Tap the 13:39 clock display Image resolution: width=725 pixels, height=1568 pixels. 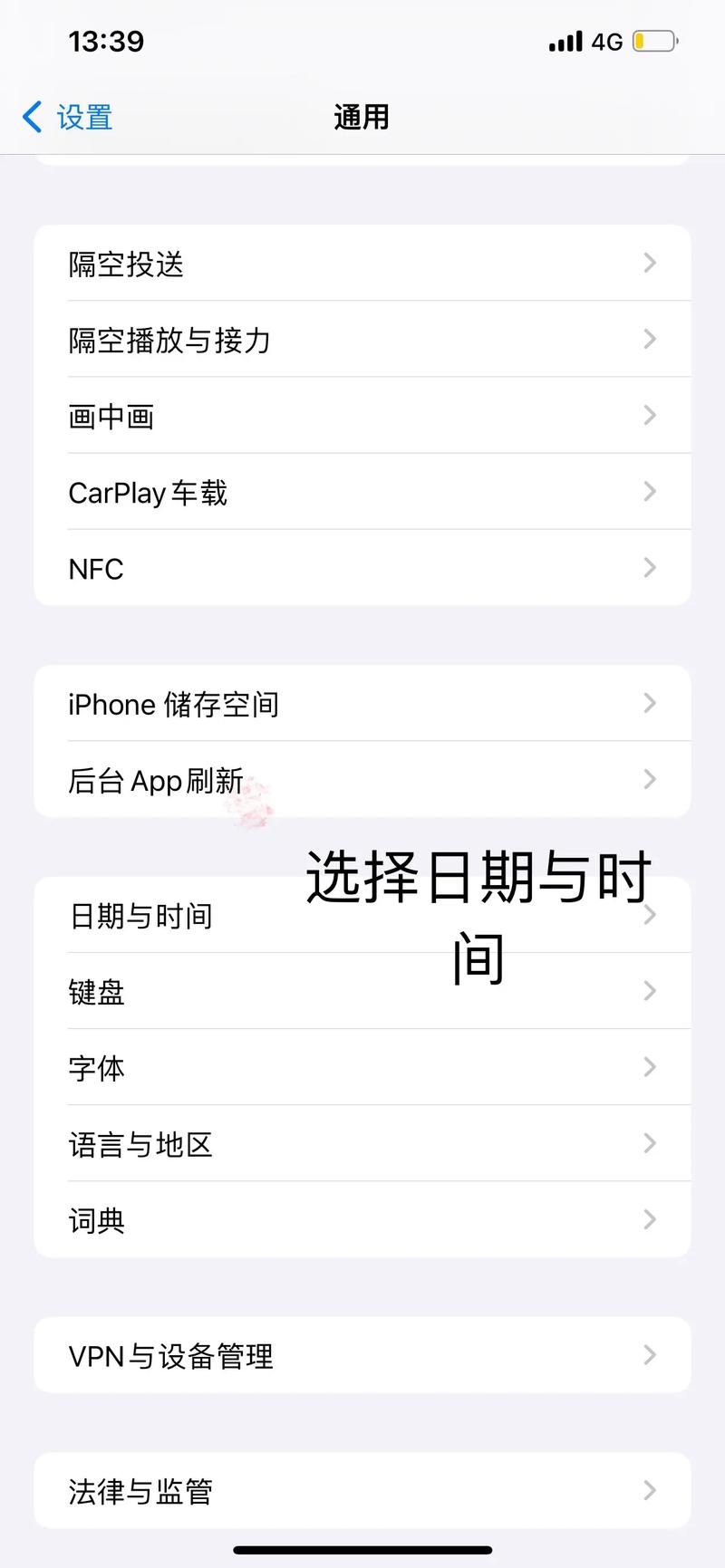[106, 40]
